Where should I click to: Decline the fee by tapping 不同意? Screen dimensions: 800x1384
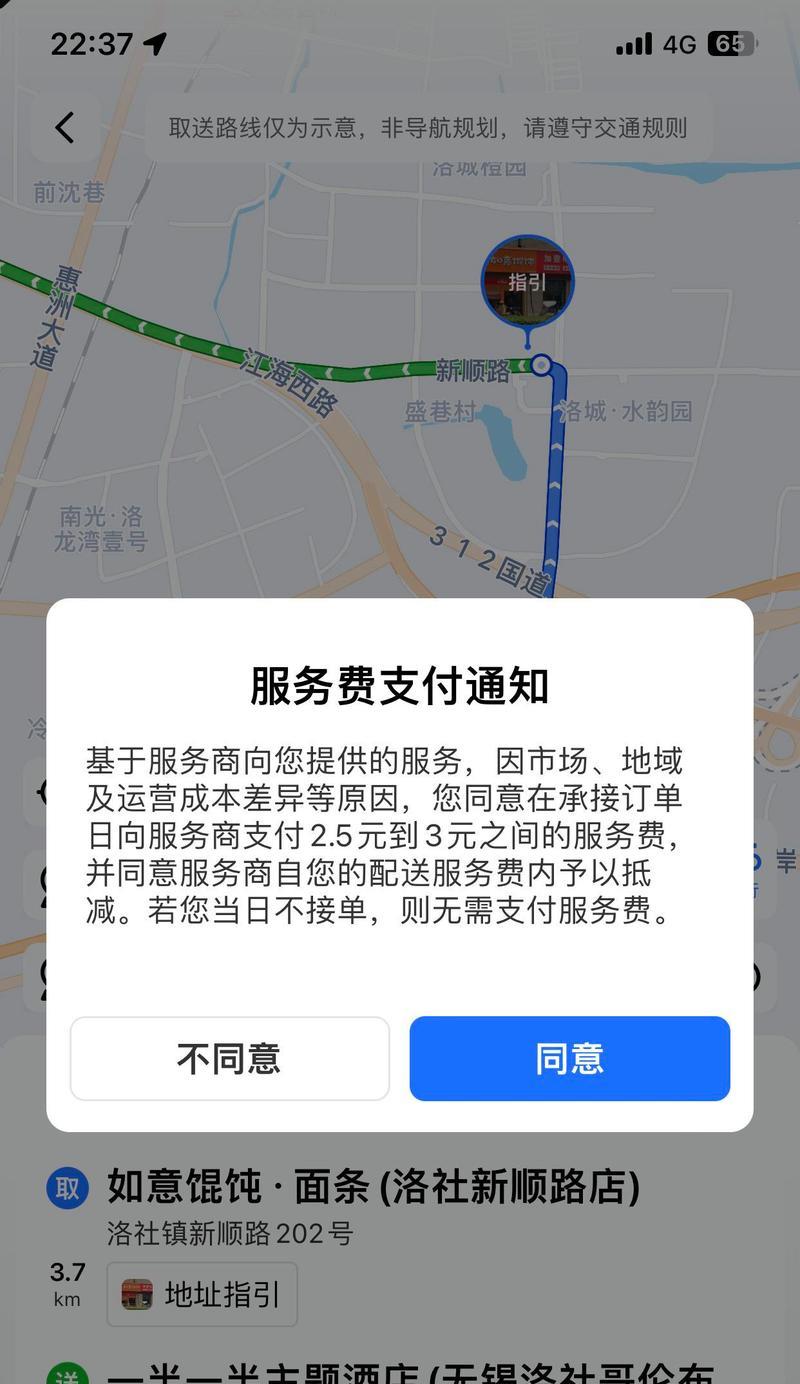tap(229, 1059)
